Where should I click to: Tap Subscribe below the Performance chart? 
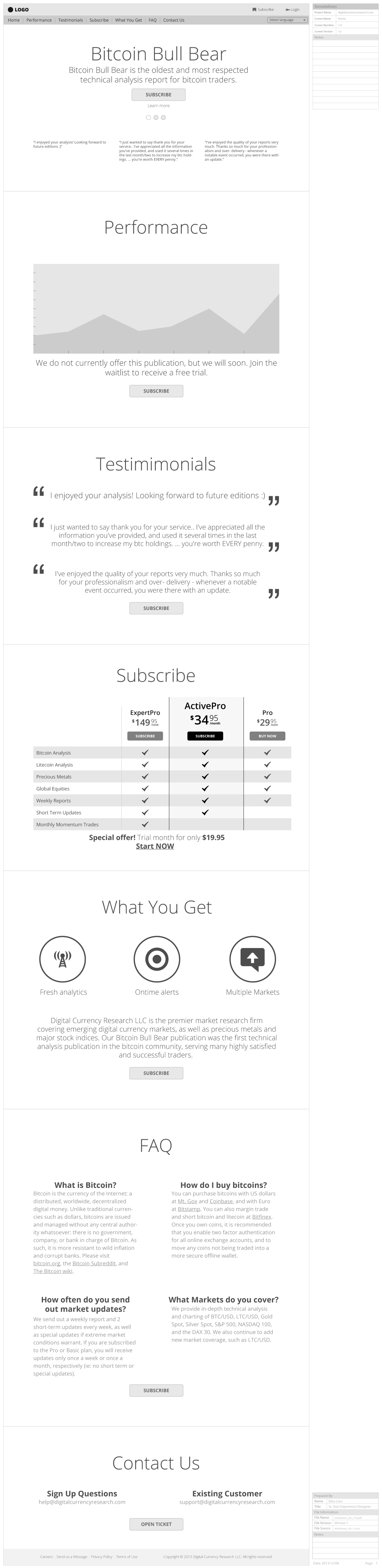pos(156,391)
